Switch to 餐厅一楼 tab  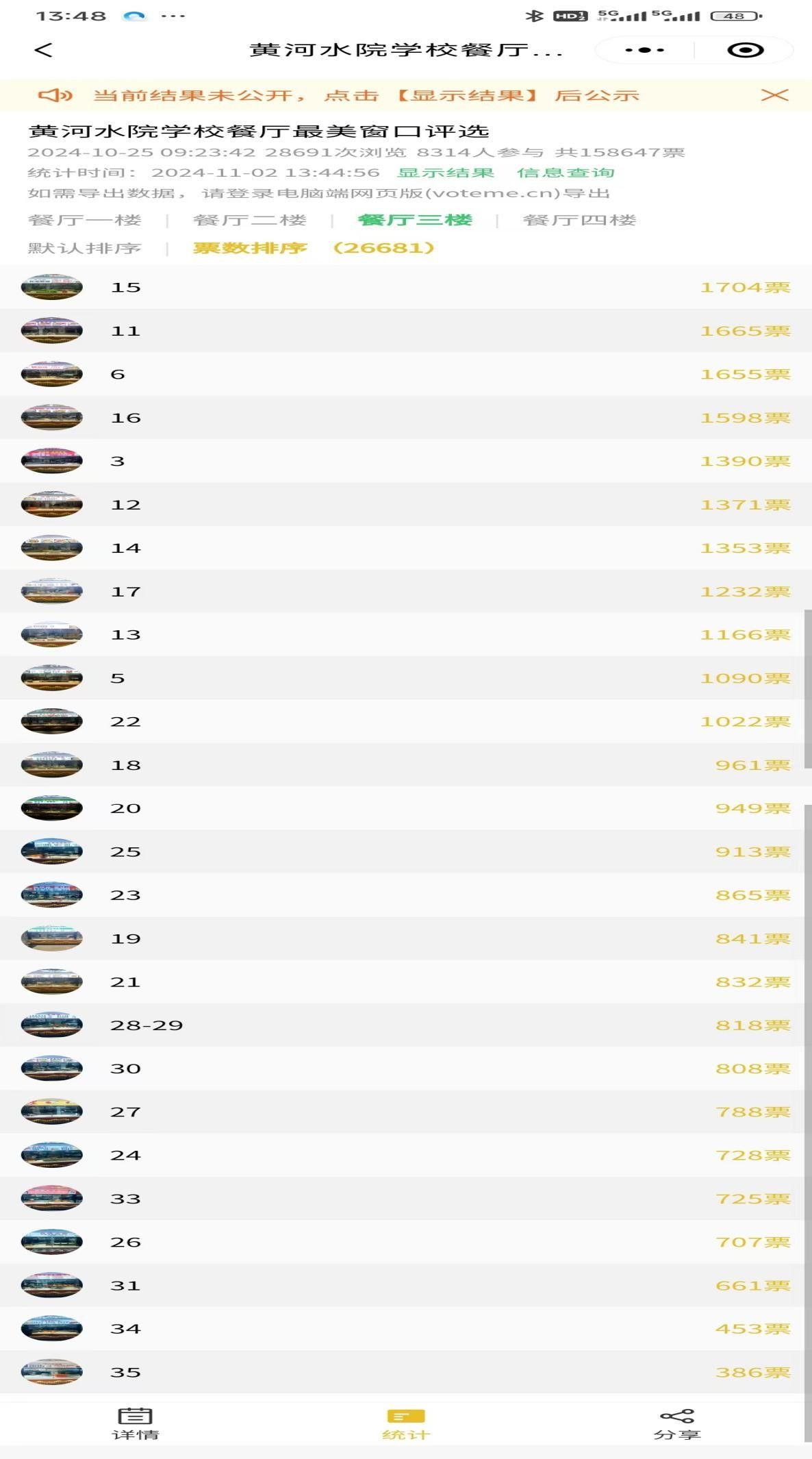85,220
